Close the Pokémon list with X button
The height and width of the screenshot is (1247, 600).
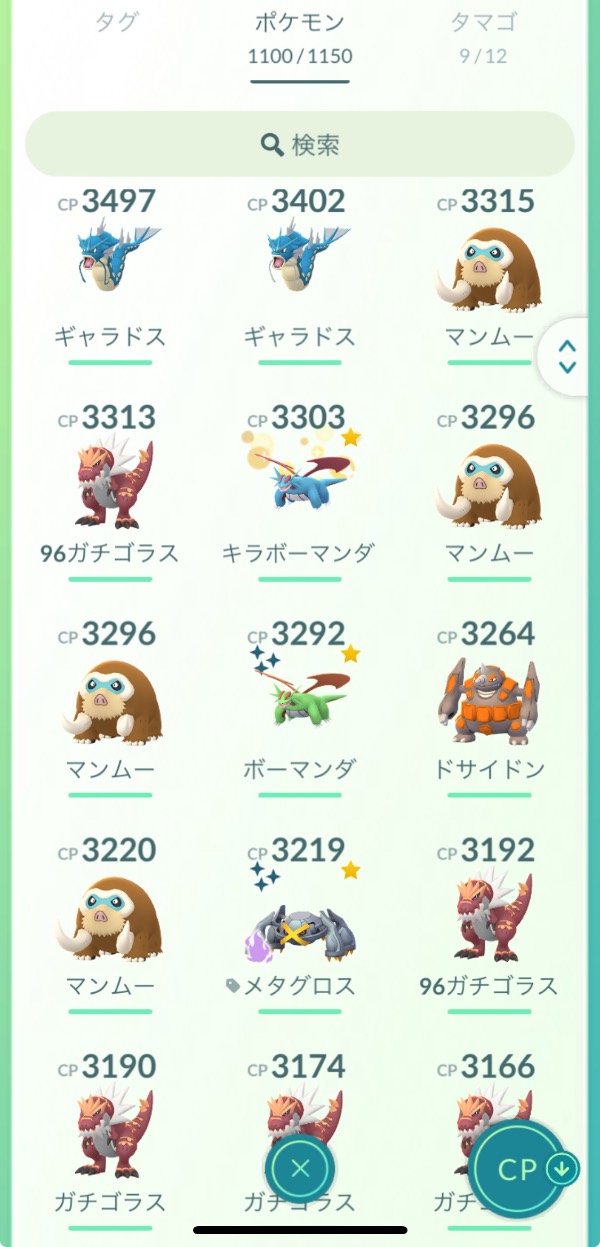coord(300,1168)
